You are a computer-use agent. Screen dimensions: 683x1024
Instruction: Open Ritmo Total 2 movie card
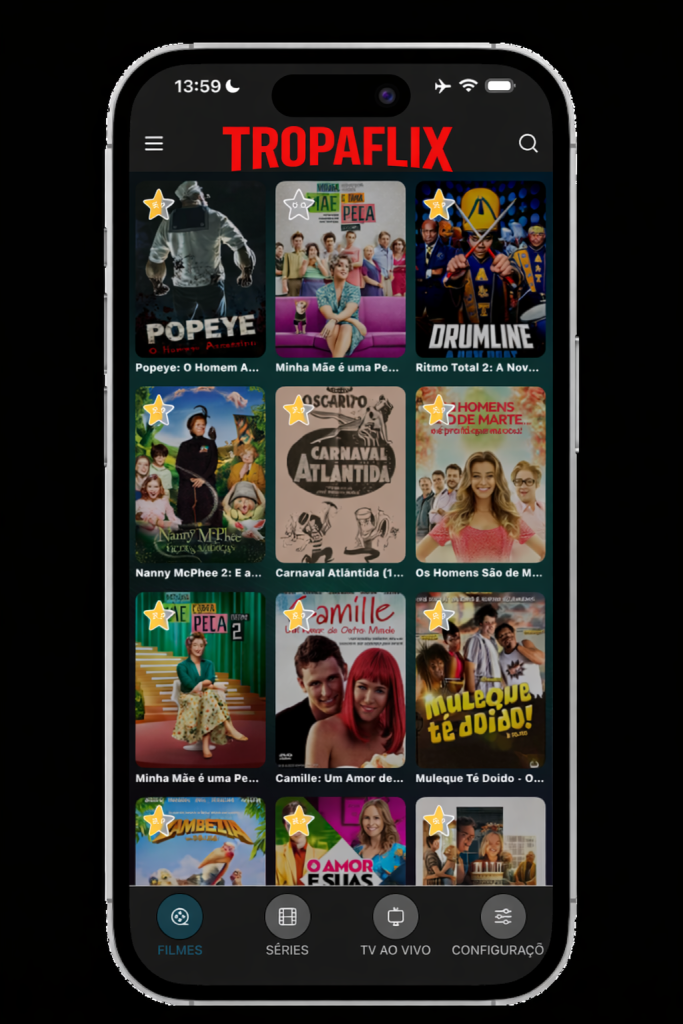coord(480,270)
